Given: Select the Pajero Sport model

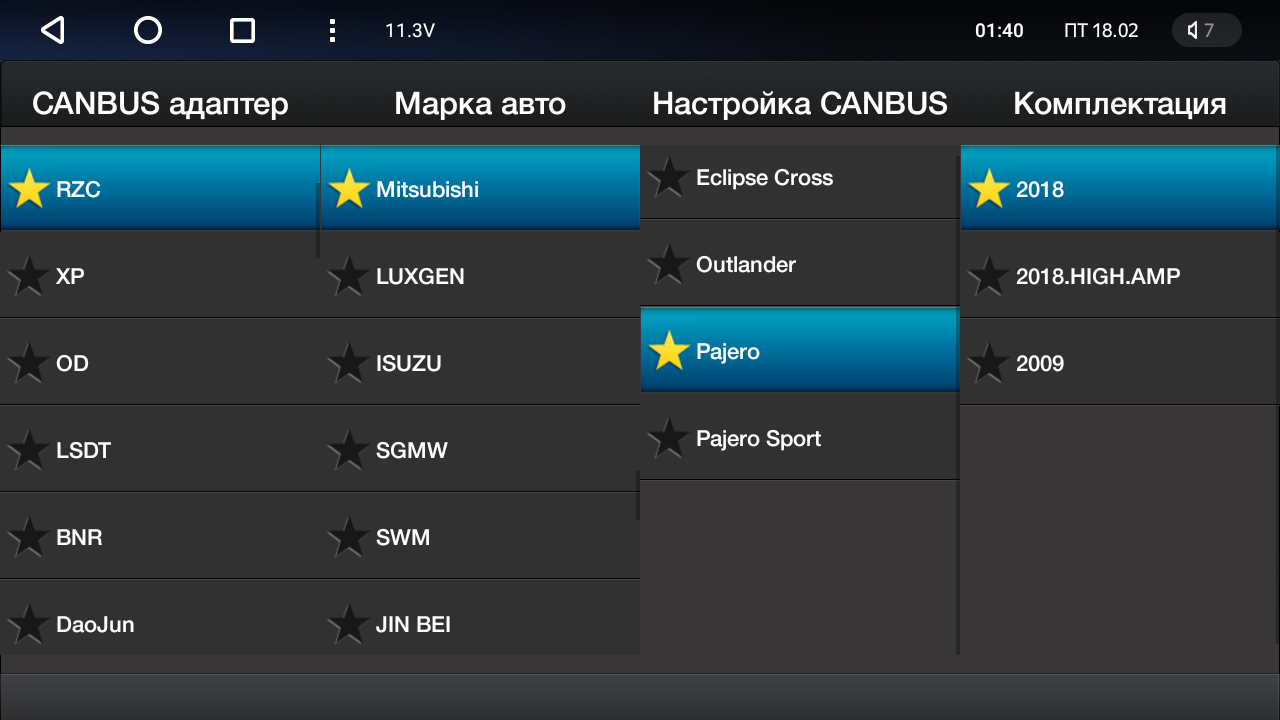Looking at the screenshot, I should point(800,439).
